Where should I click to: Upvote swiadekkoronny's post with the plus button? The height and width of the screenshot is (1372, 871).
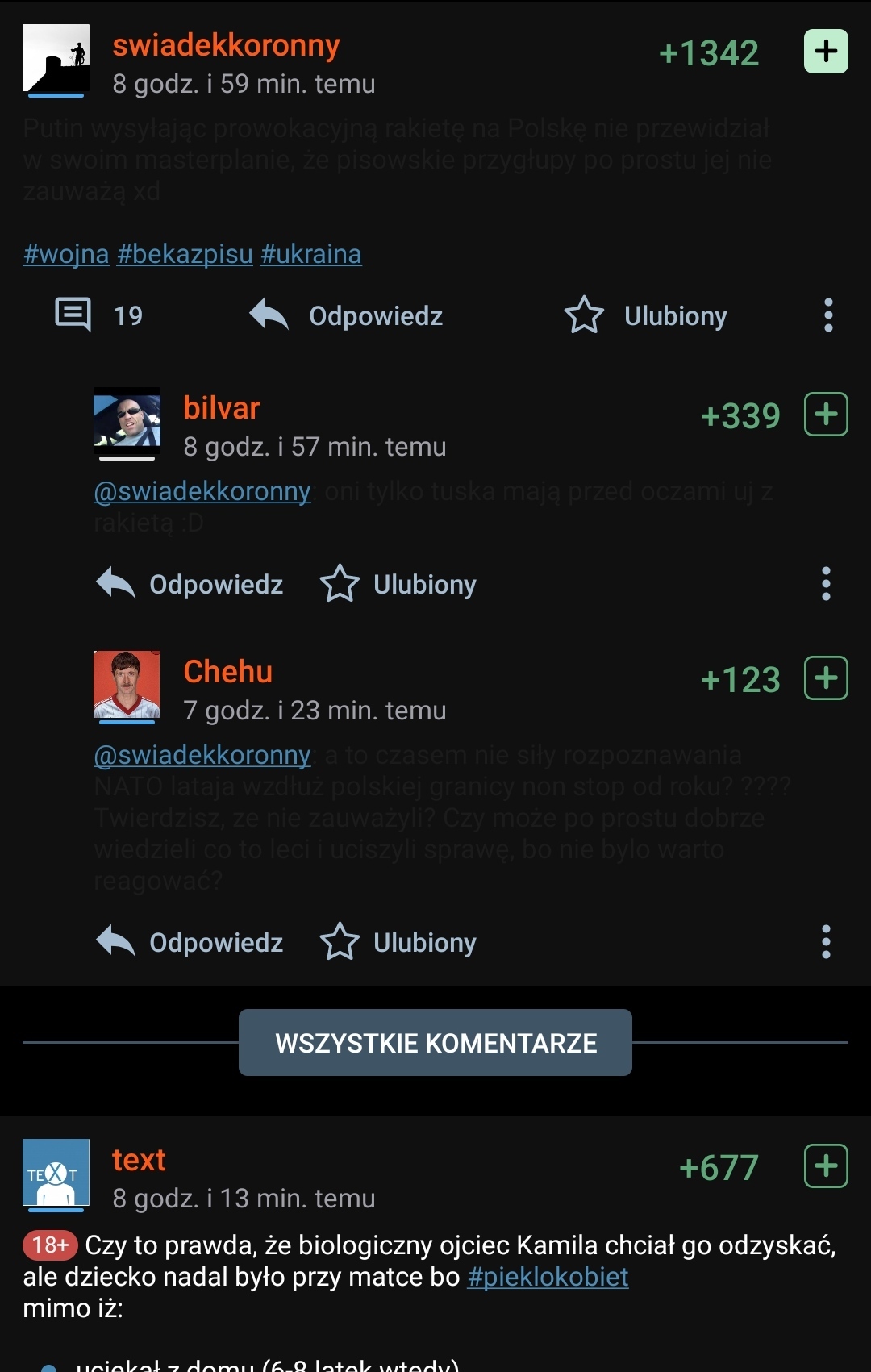(x=826, y=52)
